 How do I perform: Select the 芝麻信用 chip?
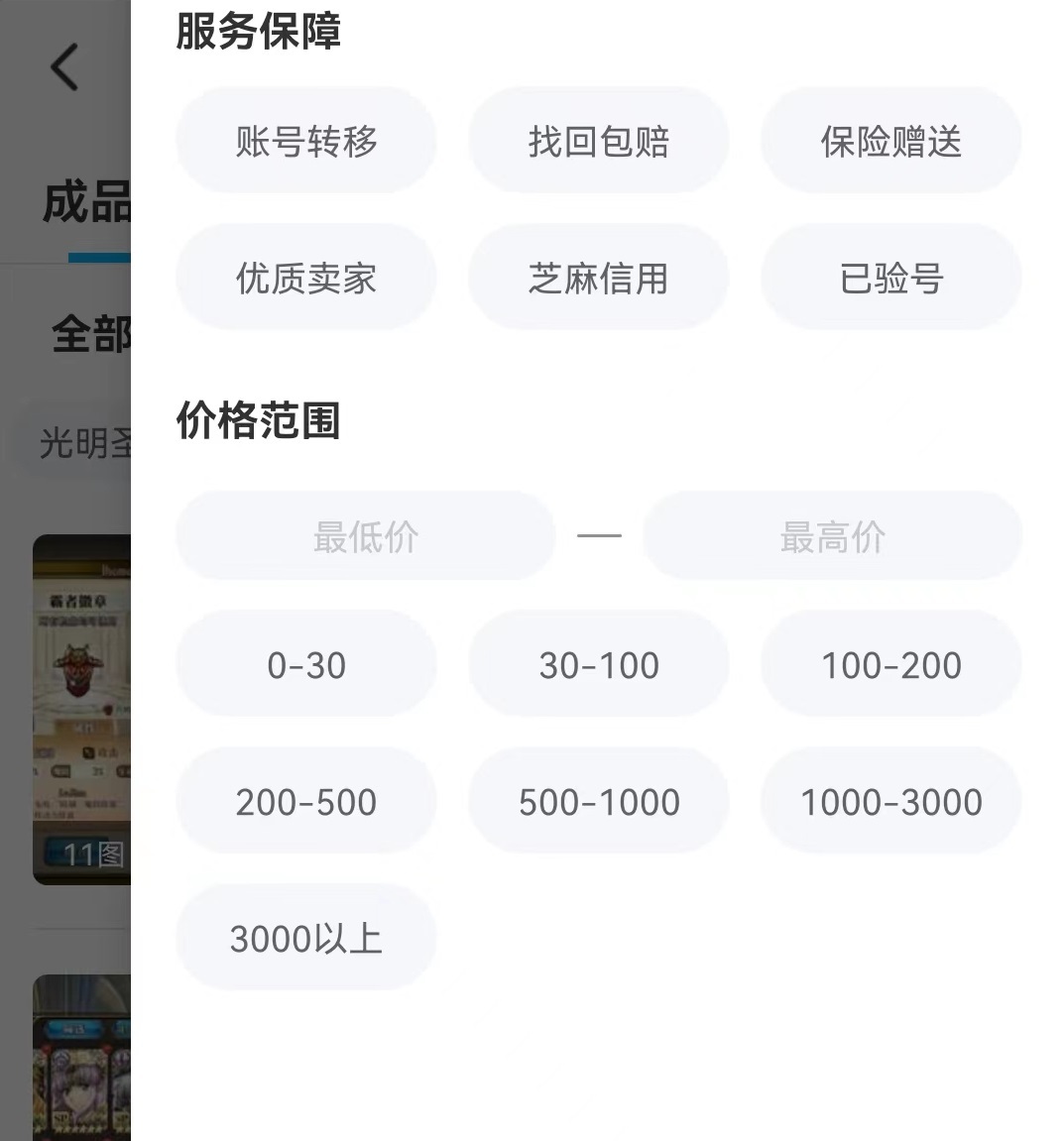pos(598,278)
